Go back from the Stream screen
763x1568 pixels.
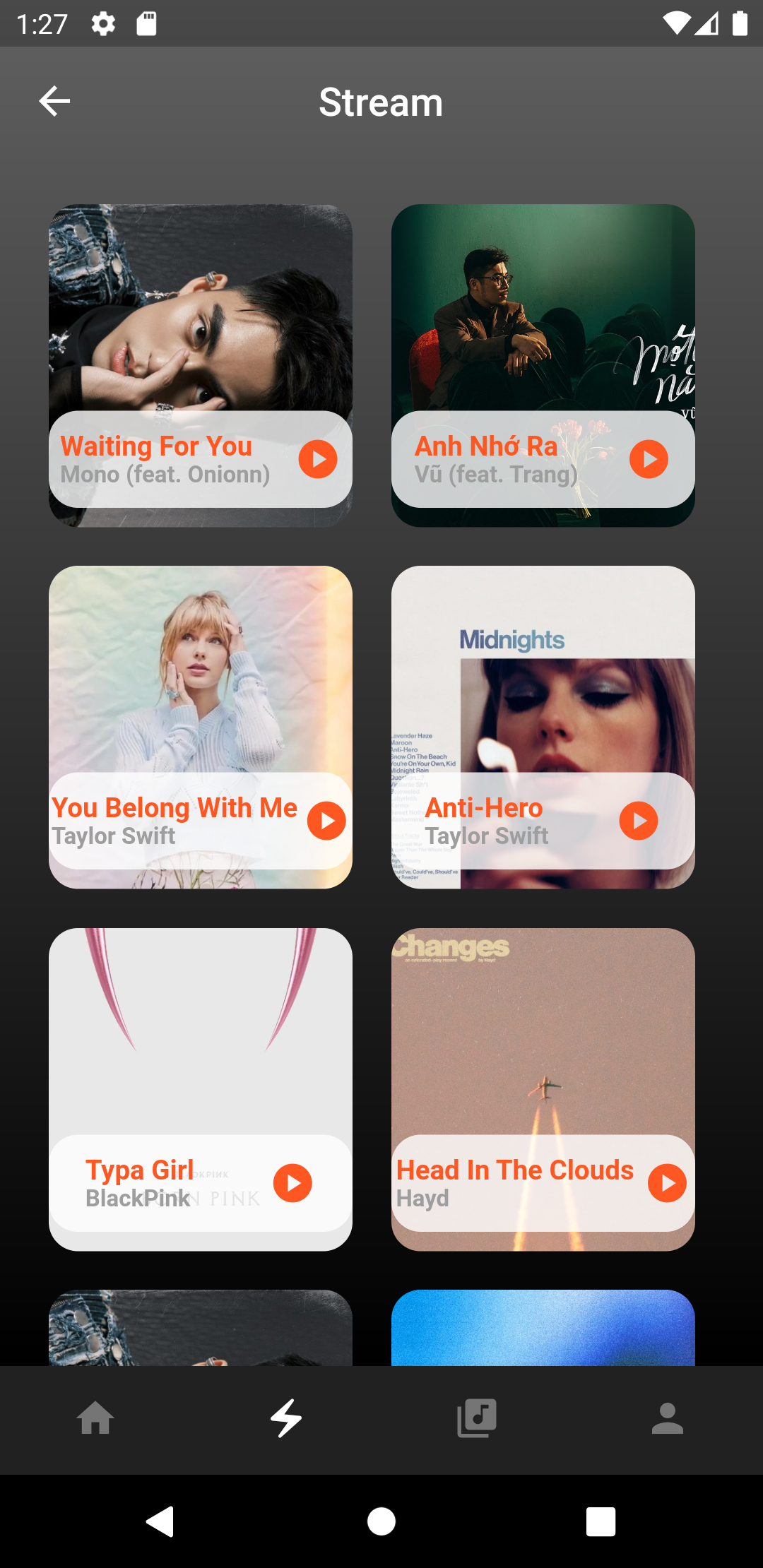click(54, 102)
